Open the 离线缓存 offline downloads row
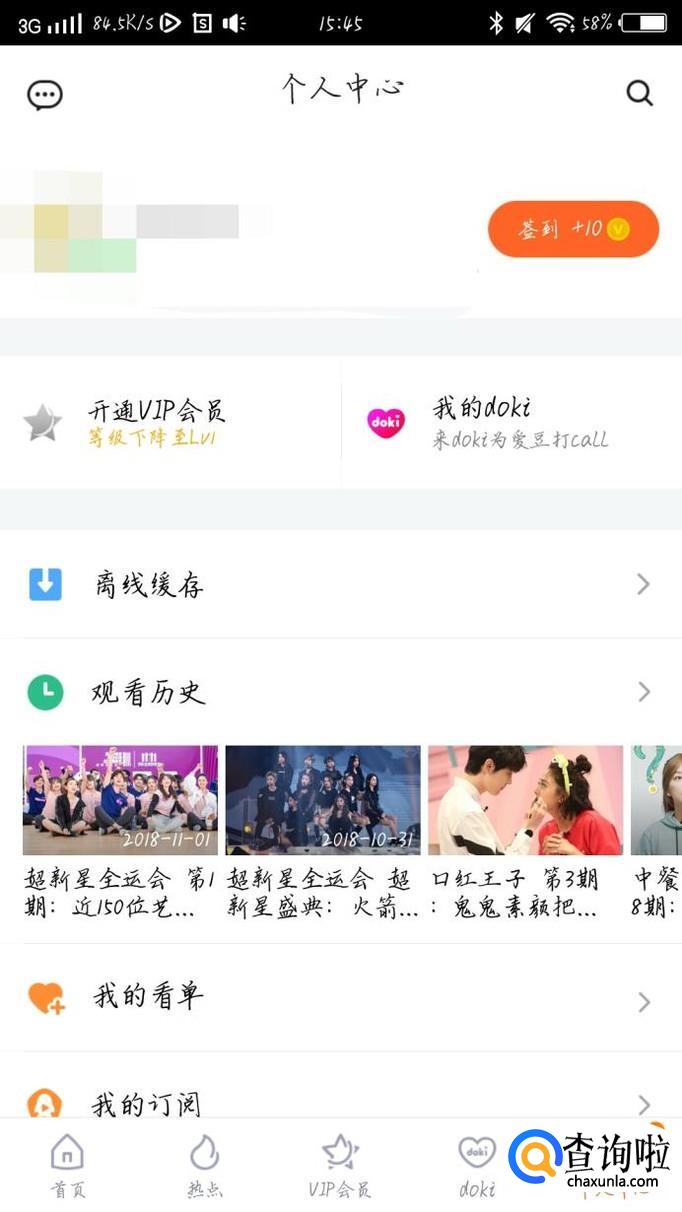The height and width of the screenshot is (1212, 682). (x=340, y=585)
